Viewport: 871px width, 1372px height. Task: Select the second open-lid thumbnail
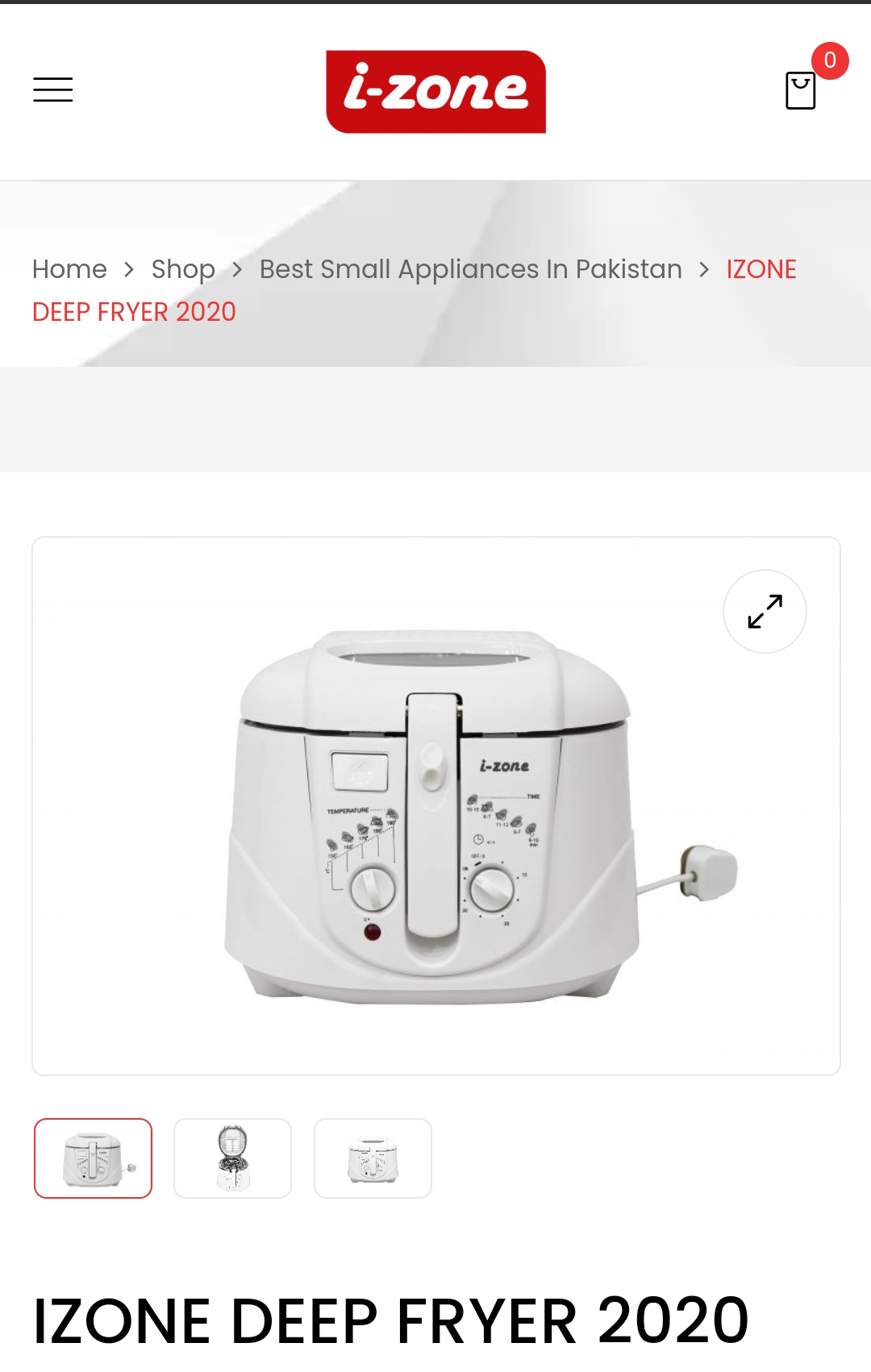232,1158
